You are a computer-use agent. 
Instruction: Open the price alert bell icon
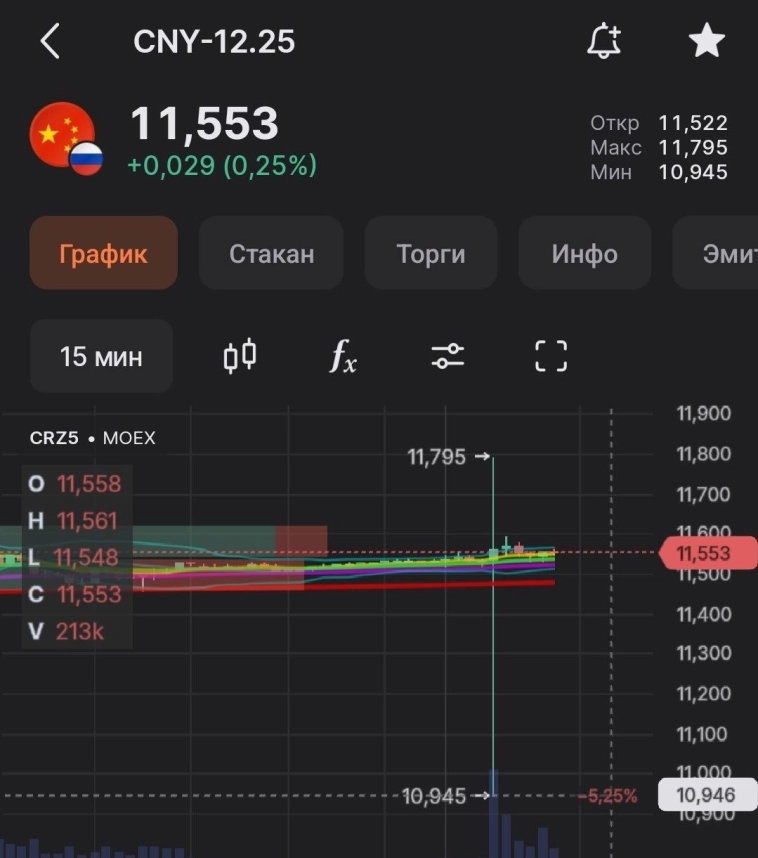(x=605, y=41)
